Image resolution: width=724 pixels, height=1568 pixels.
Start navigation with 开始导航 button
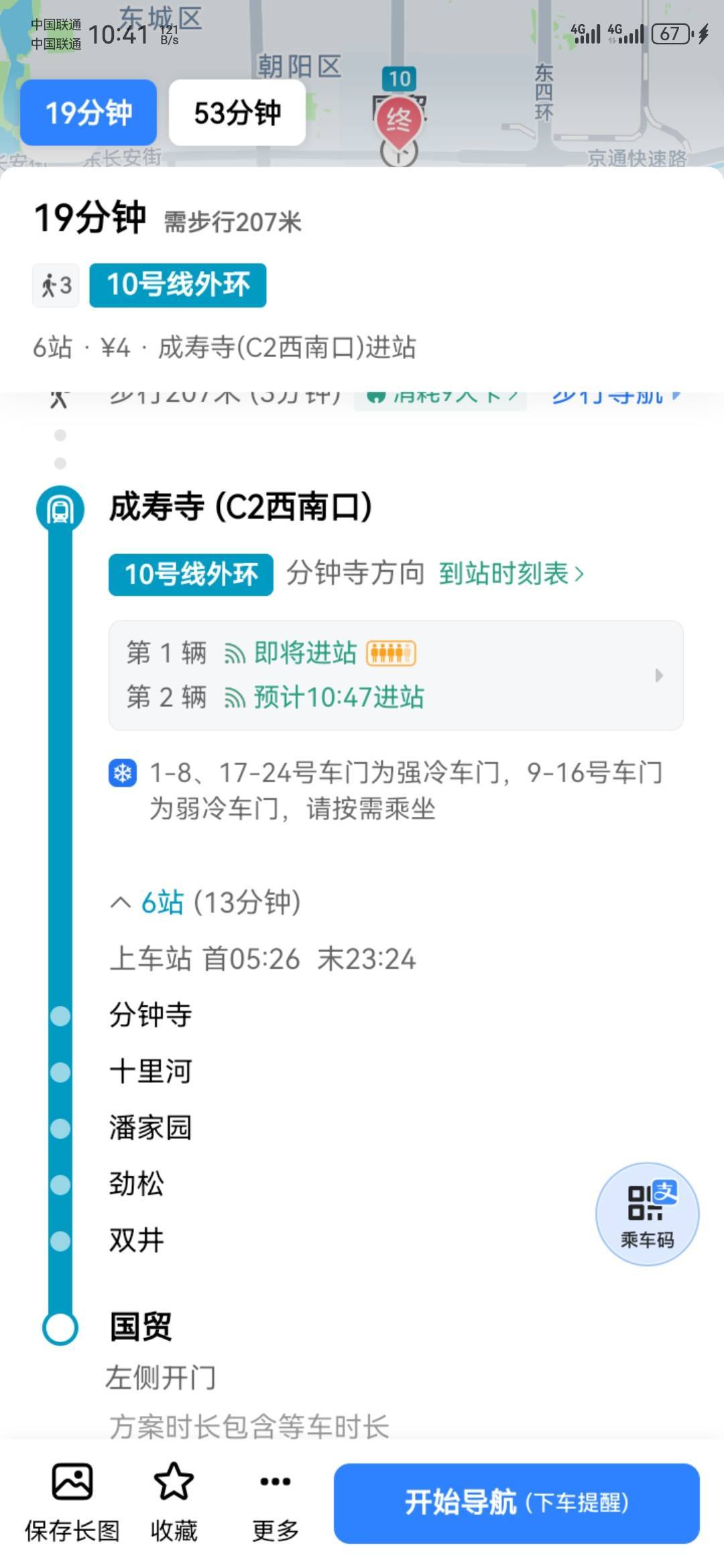pyautogui.click(x=517, y=1503)
